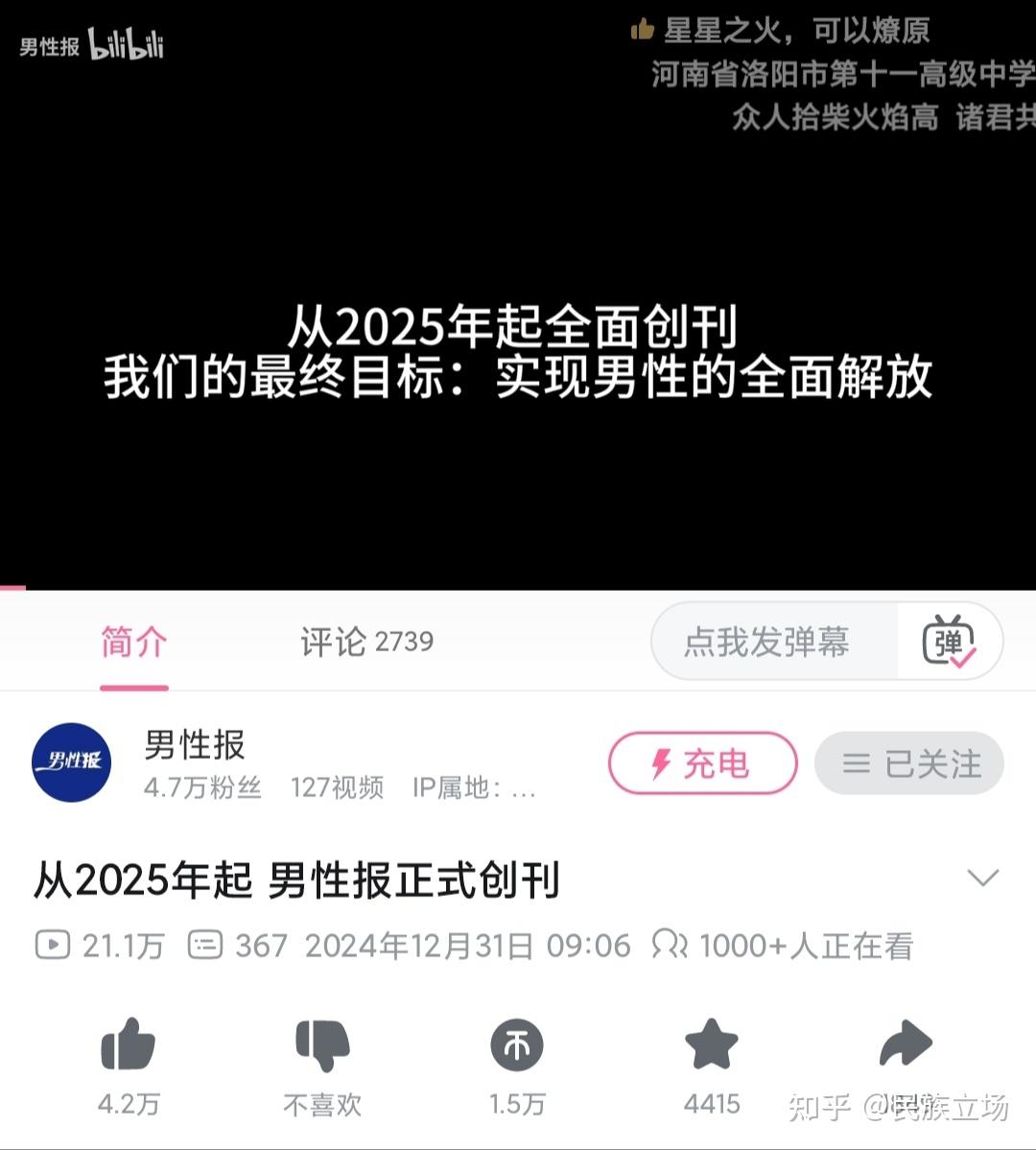Tap the 不喜欢 dislike icon
This screenshot has height=1150, width=1036.
coord(322,1044)
